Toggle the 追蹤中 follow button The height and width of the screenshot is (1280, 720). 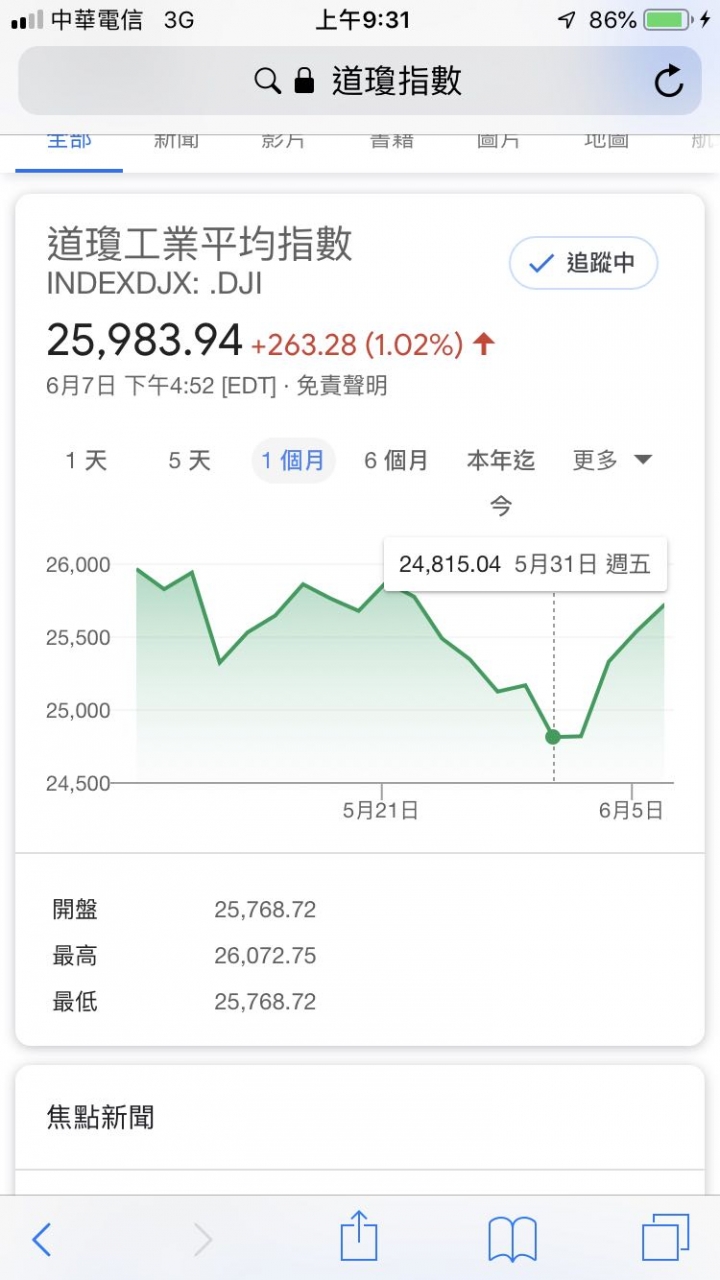coord(583,263)
